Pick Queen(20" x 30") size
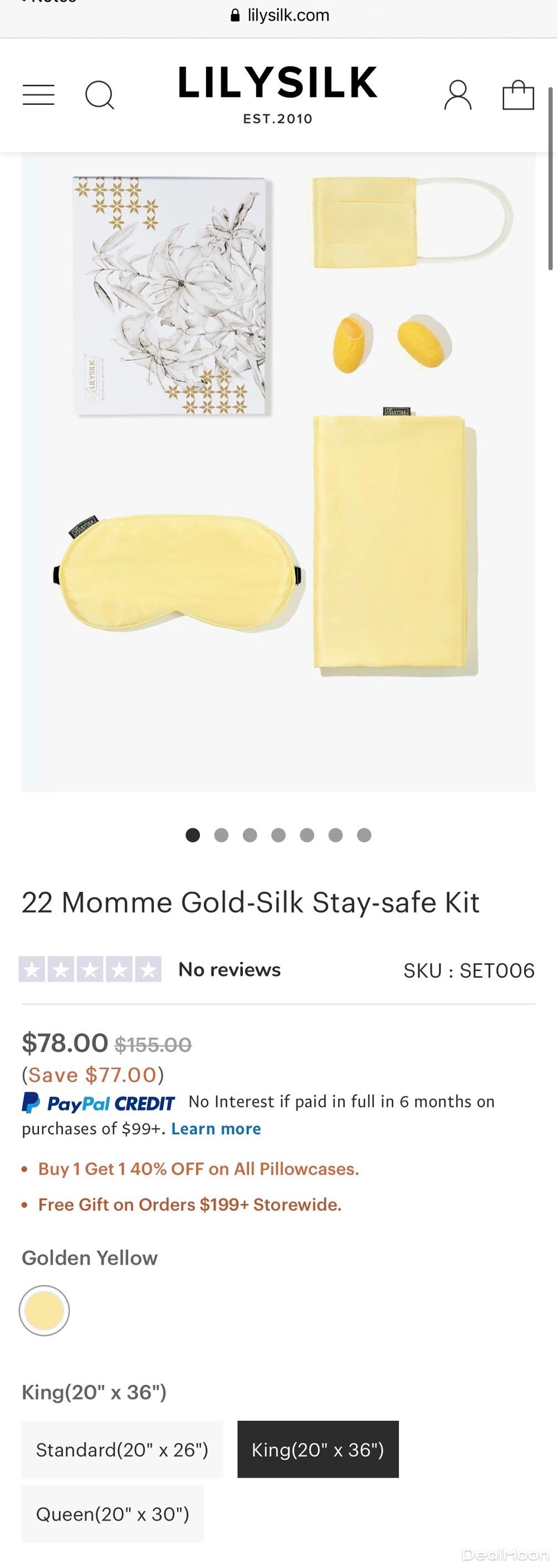 (x=113, y=1514)
